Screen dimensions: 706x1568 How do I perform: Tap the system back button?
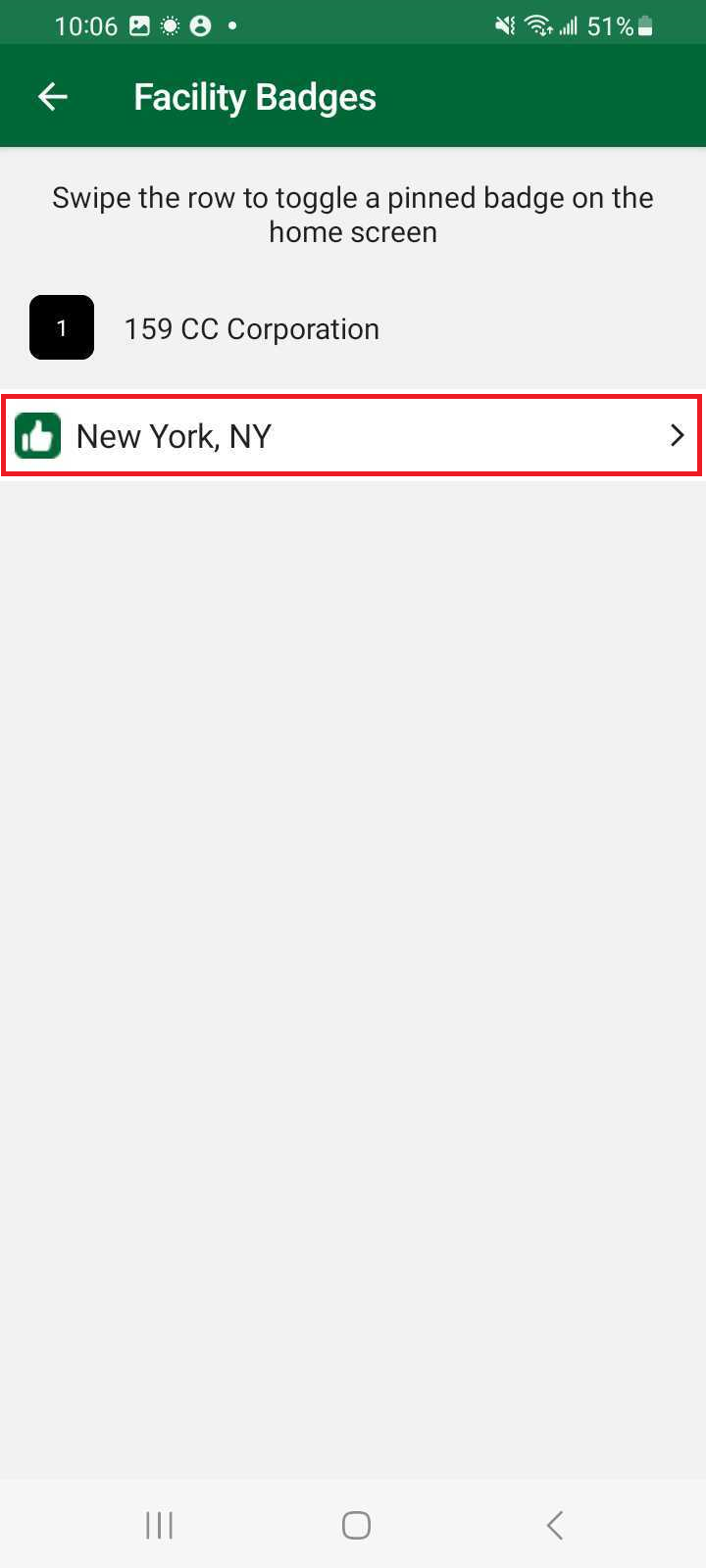click(554, 1525)
